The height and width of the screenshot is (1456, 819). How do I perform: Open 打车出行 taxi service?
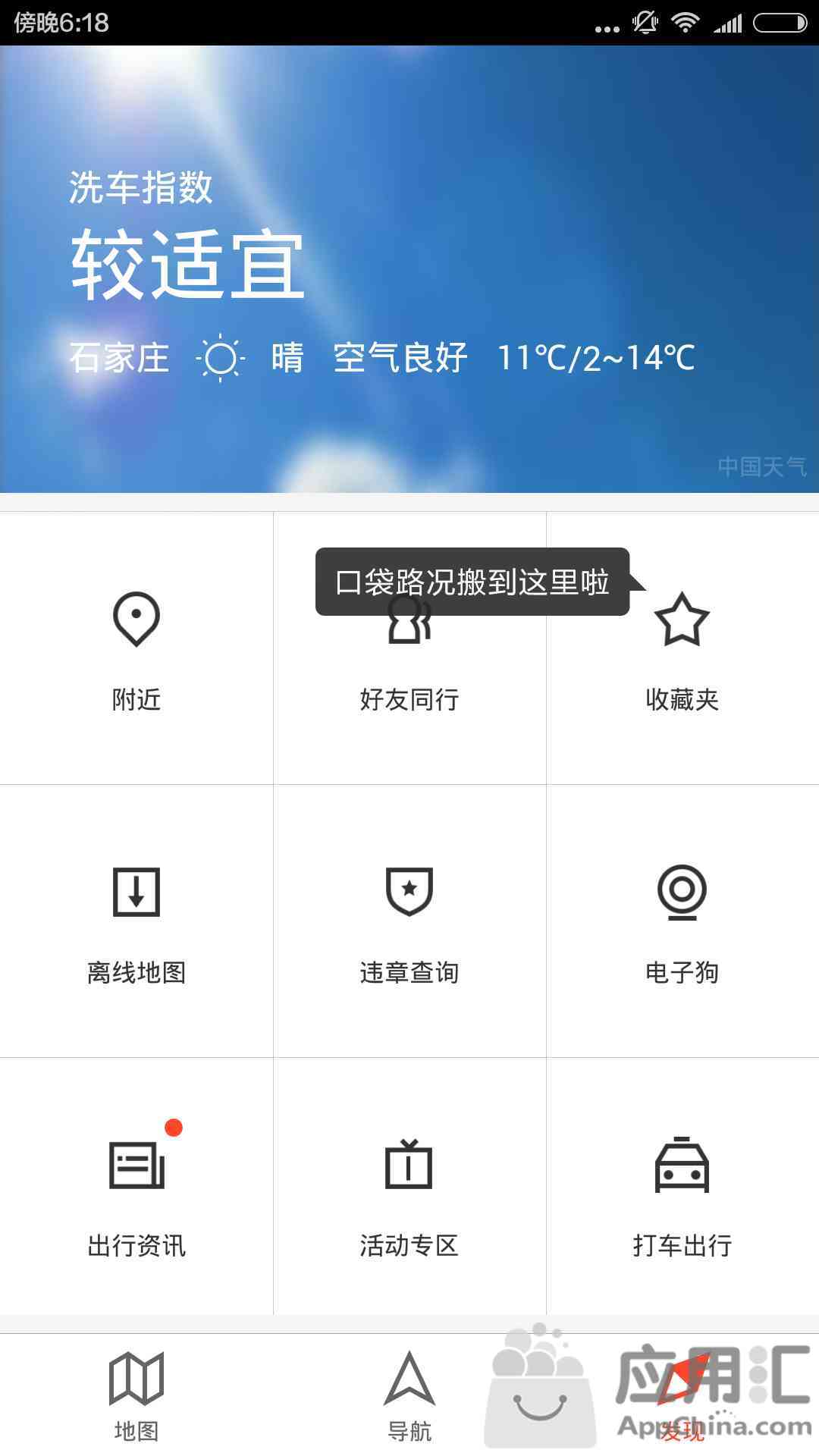682,1195
